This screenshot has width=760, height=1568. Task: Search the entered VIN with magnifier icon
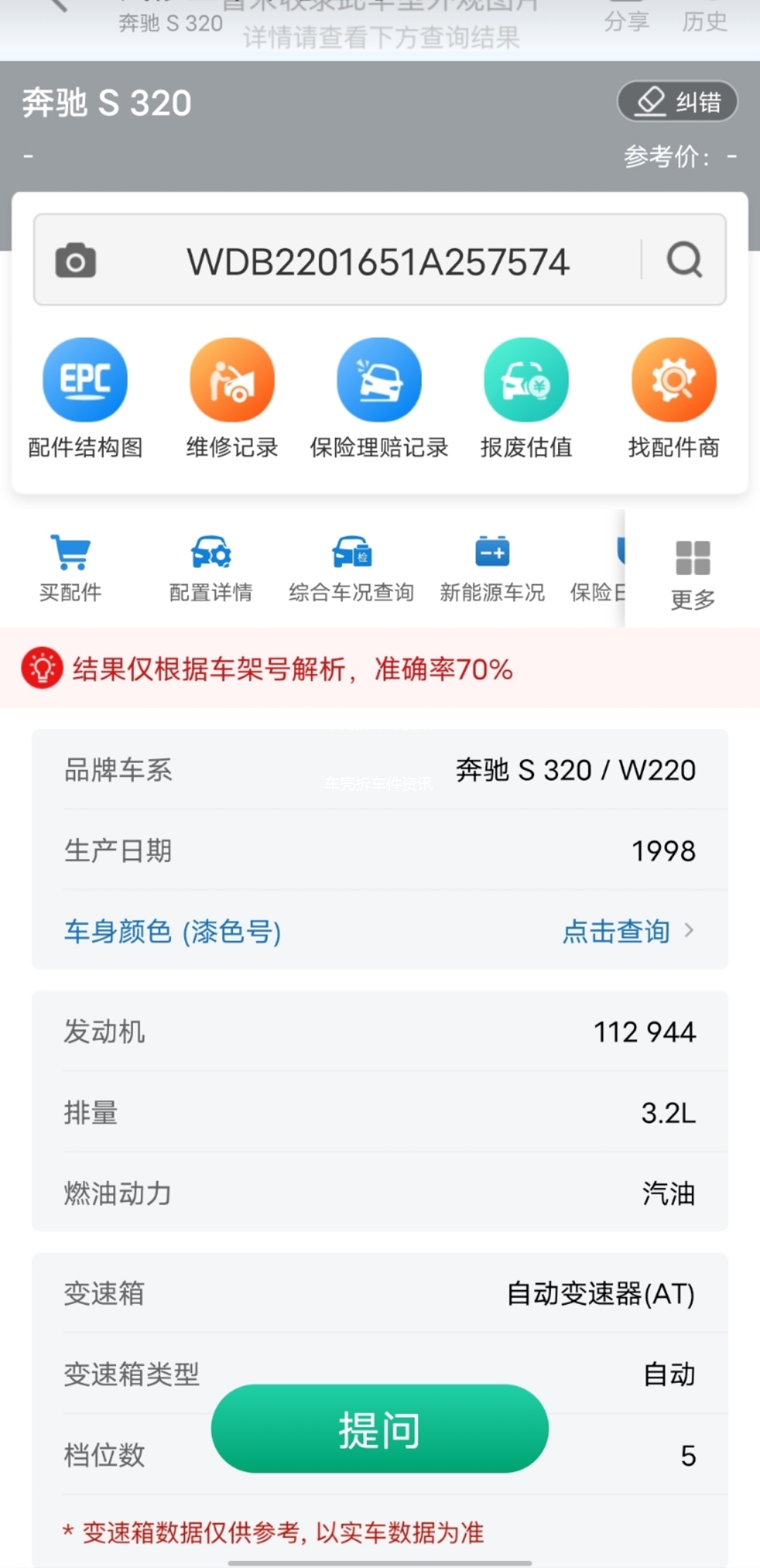684,260
